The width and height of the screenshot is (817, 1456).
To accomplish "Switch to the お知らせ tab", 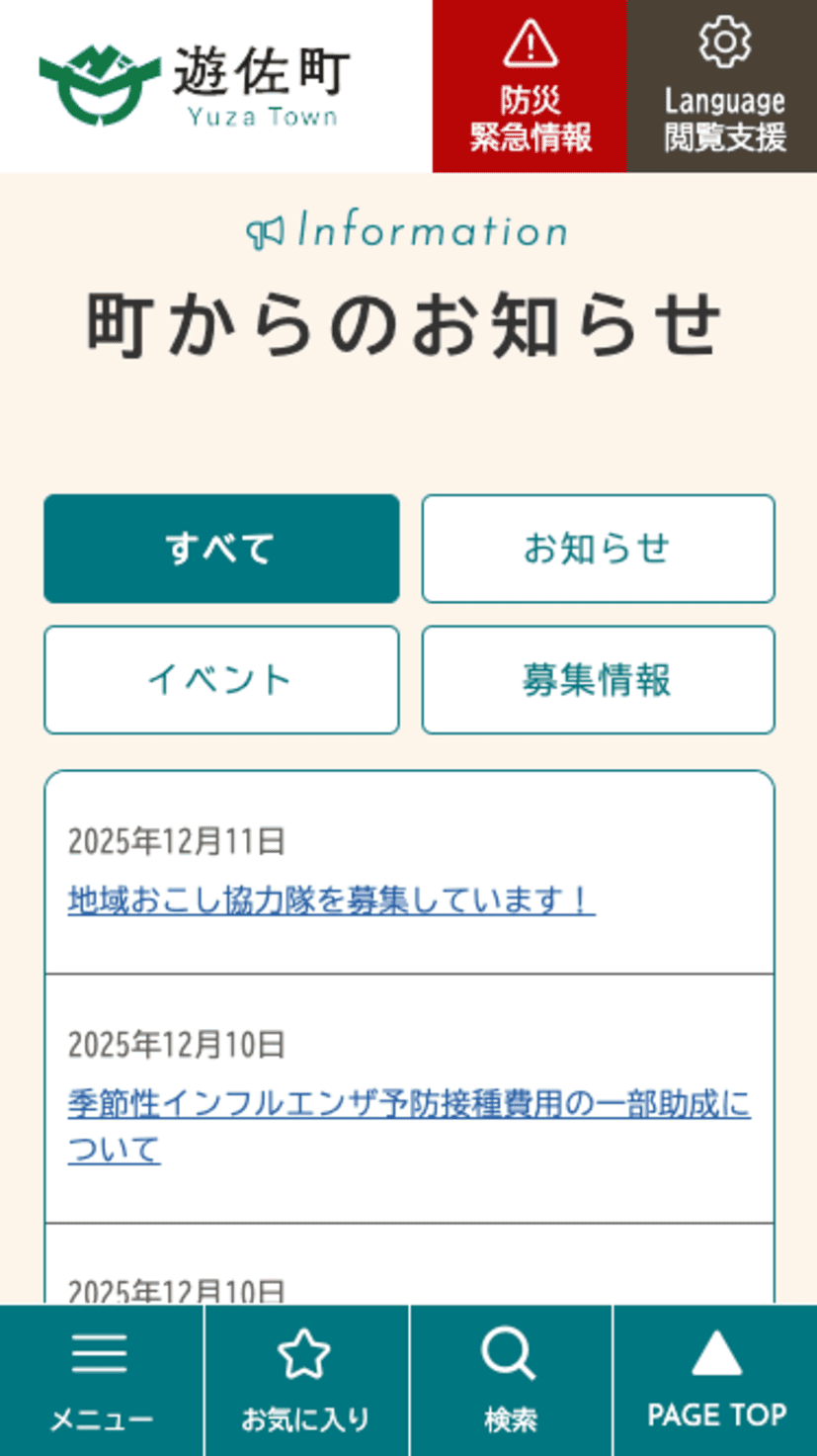I will point(598,549).
